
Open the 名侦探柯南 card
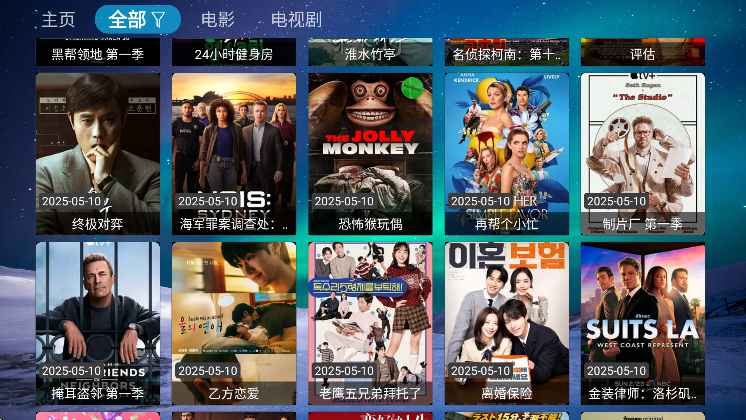[507, 53]
